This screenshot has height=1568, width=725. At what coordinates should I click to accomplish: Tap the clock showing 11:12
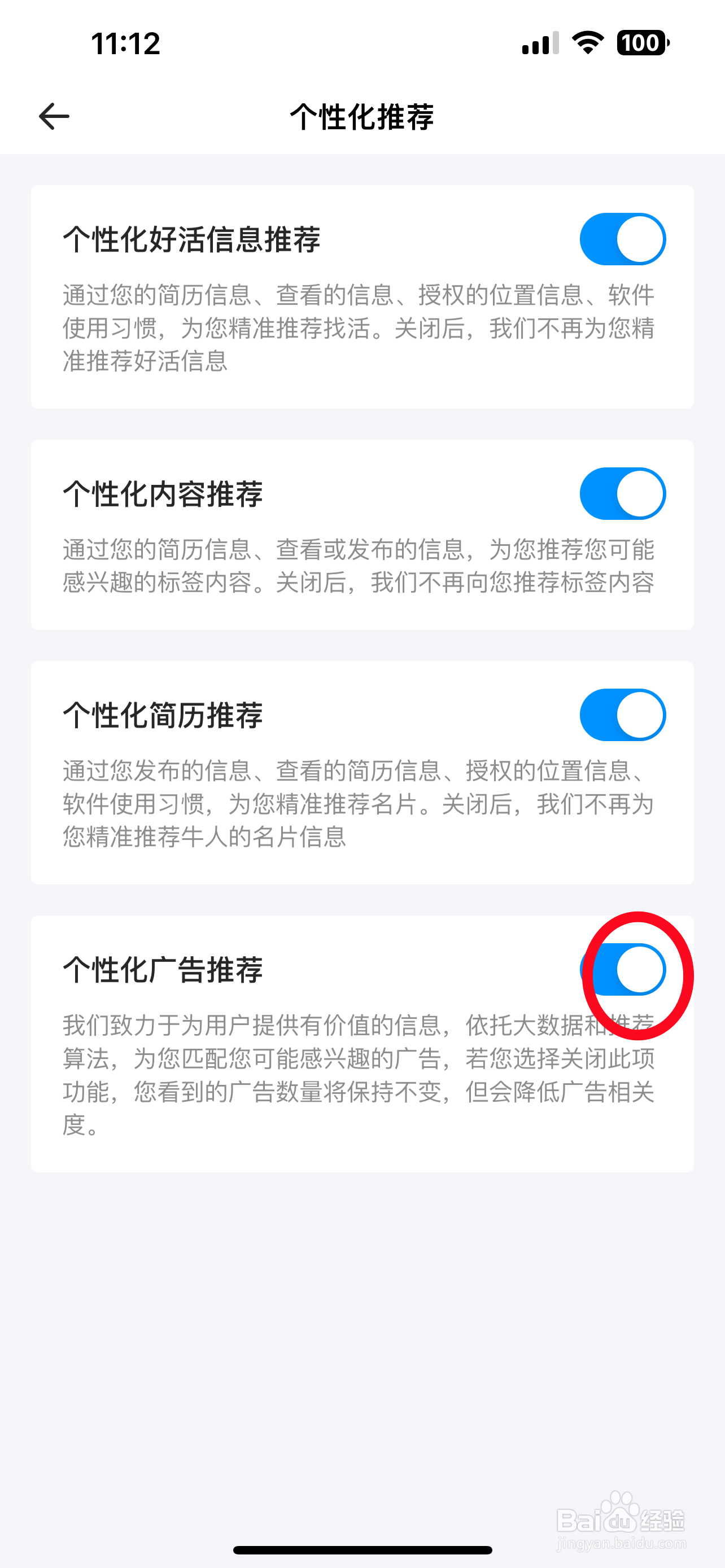(x=124, y=43)
